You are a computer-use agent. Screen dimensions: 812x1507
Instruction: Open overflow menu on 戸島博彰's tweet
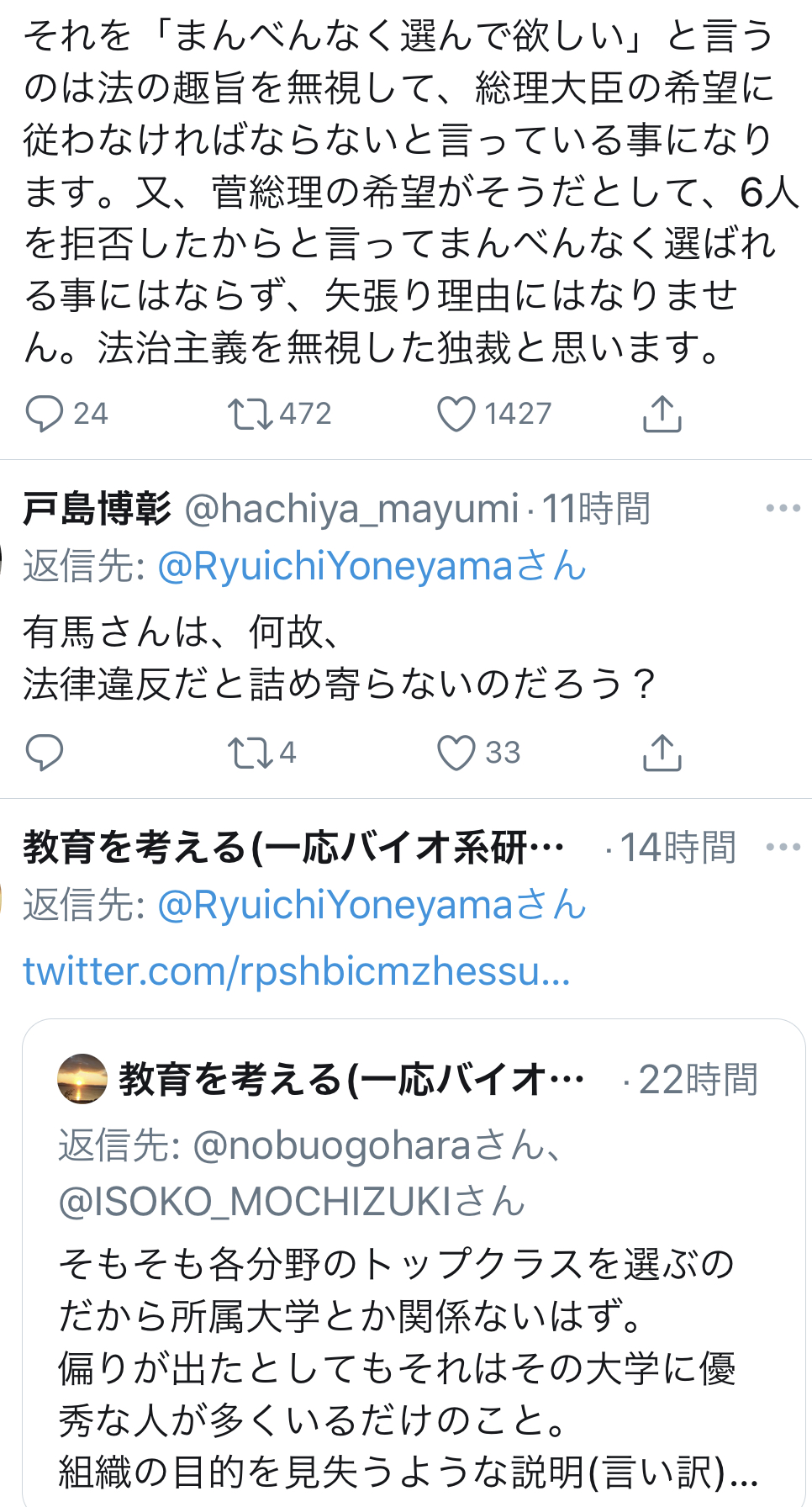pos(783,509)
